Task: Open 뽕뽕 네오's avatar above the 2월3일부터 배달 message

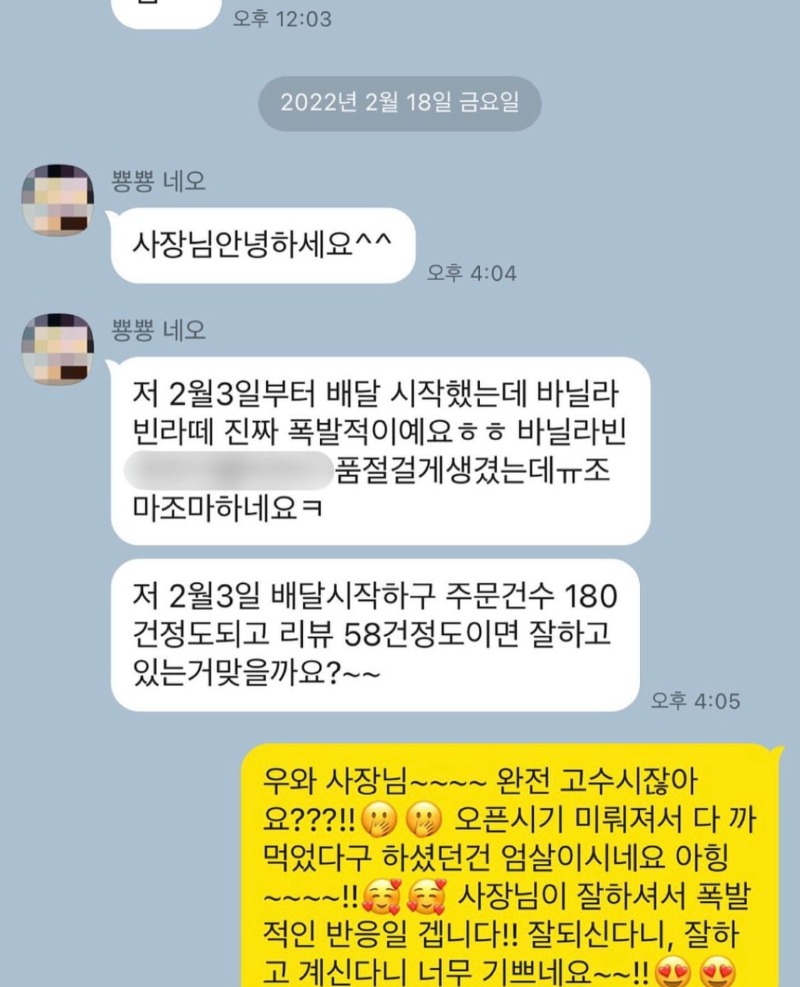Action: tap(57, 348)
